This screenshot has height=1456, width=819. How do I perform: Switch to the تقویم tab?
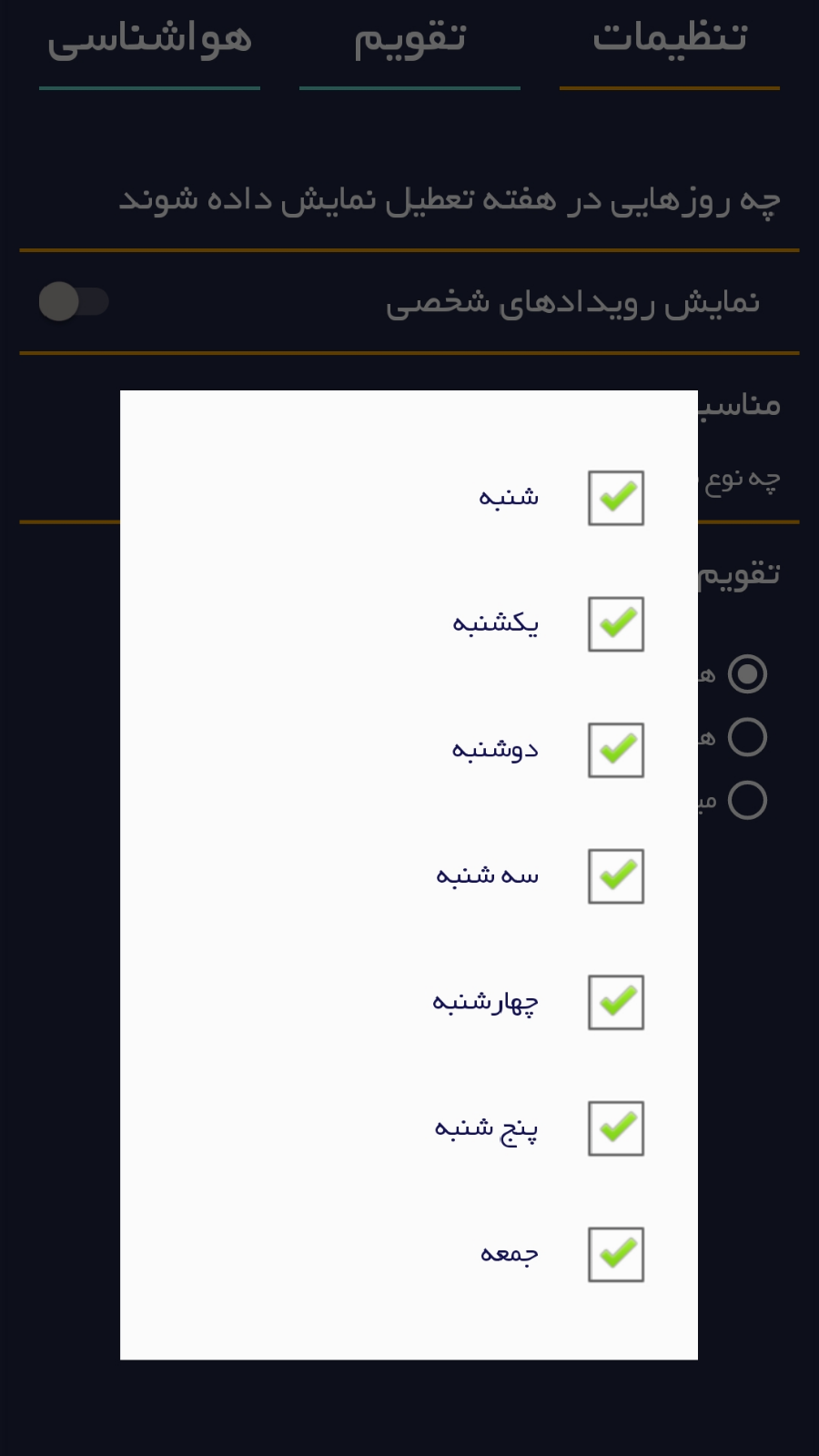(409, 40)
